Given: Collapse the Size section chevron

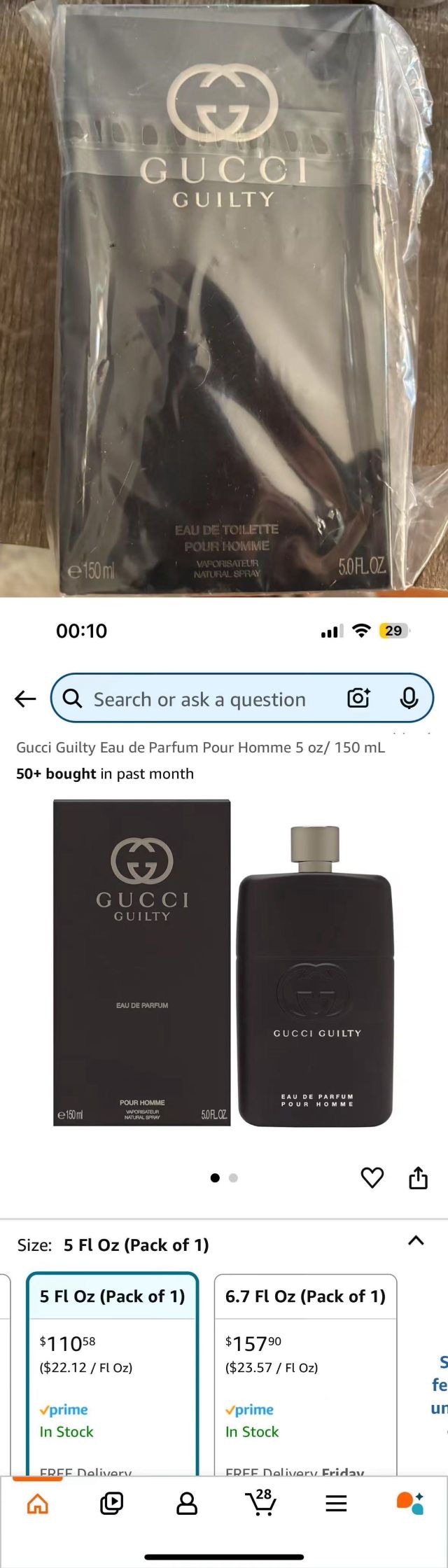Looking at the screenshot, I should click(416, 1240).
